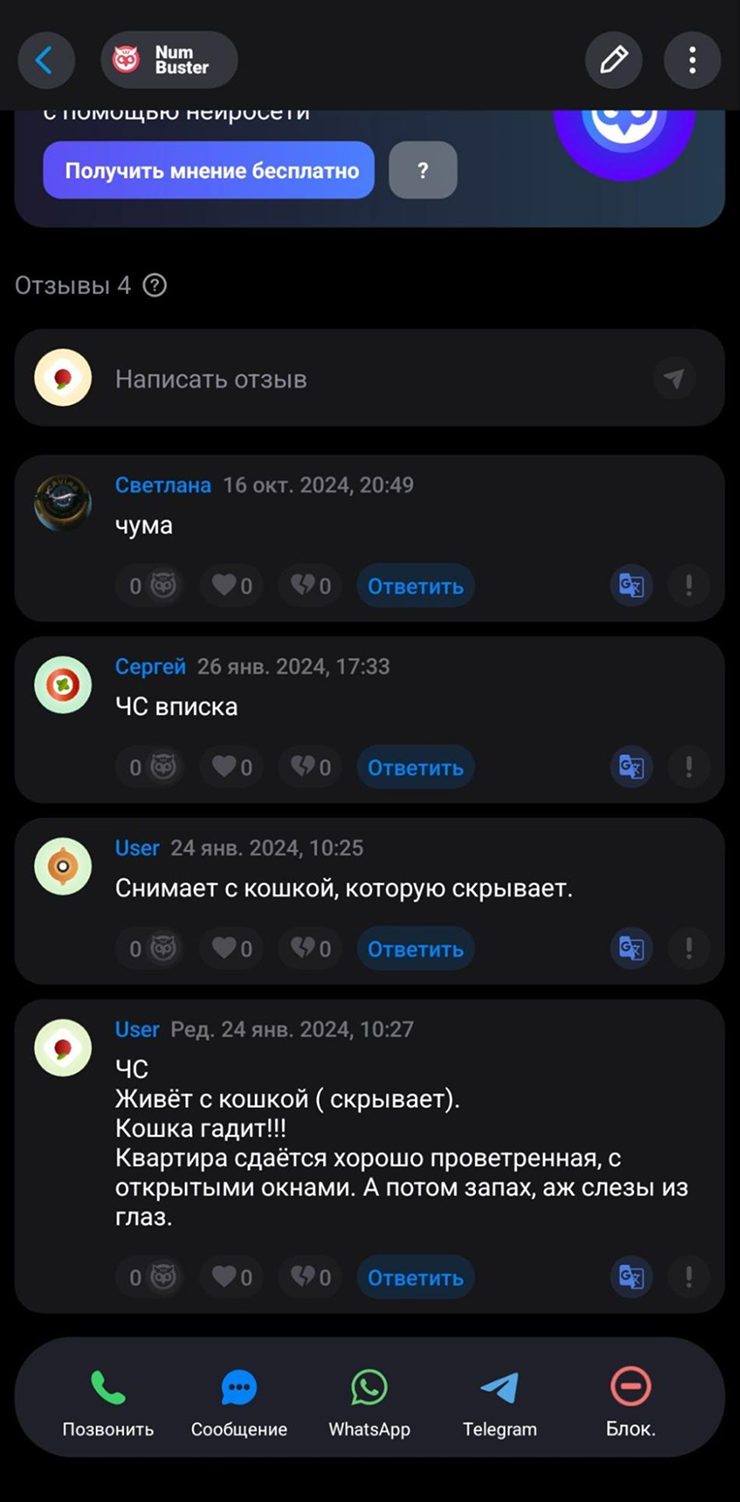Translate Сергей's review
Screen dimensions: 740x1502
tap(631, 767)
